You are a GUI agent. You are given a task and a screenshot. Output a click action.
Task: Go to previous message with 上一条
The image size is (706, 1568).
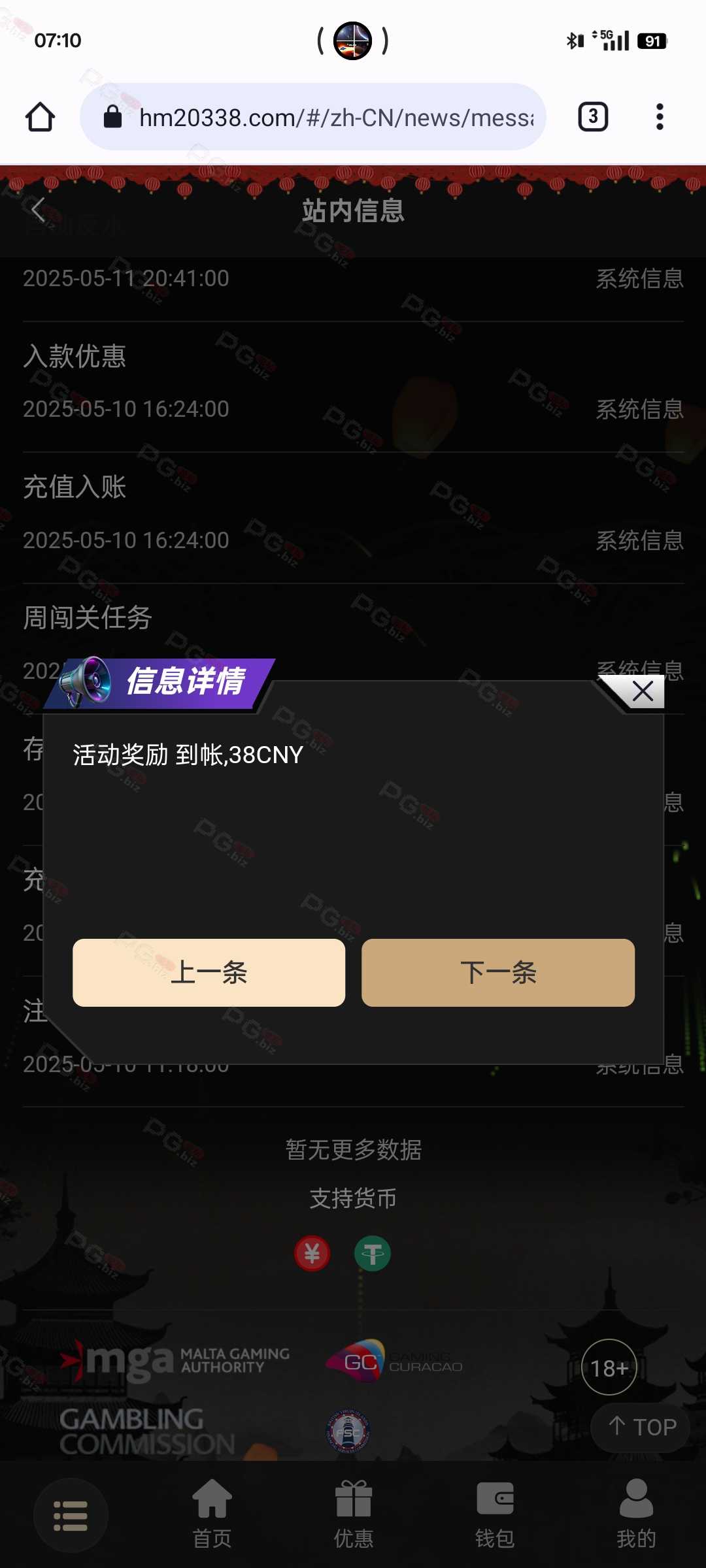(x=209, y=973)
